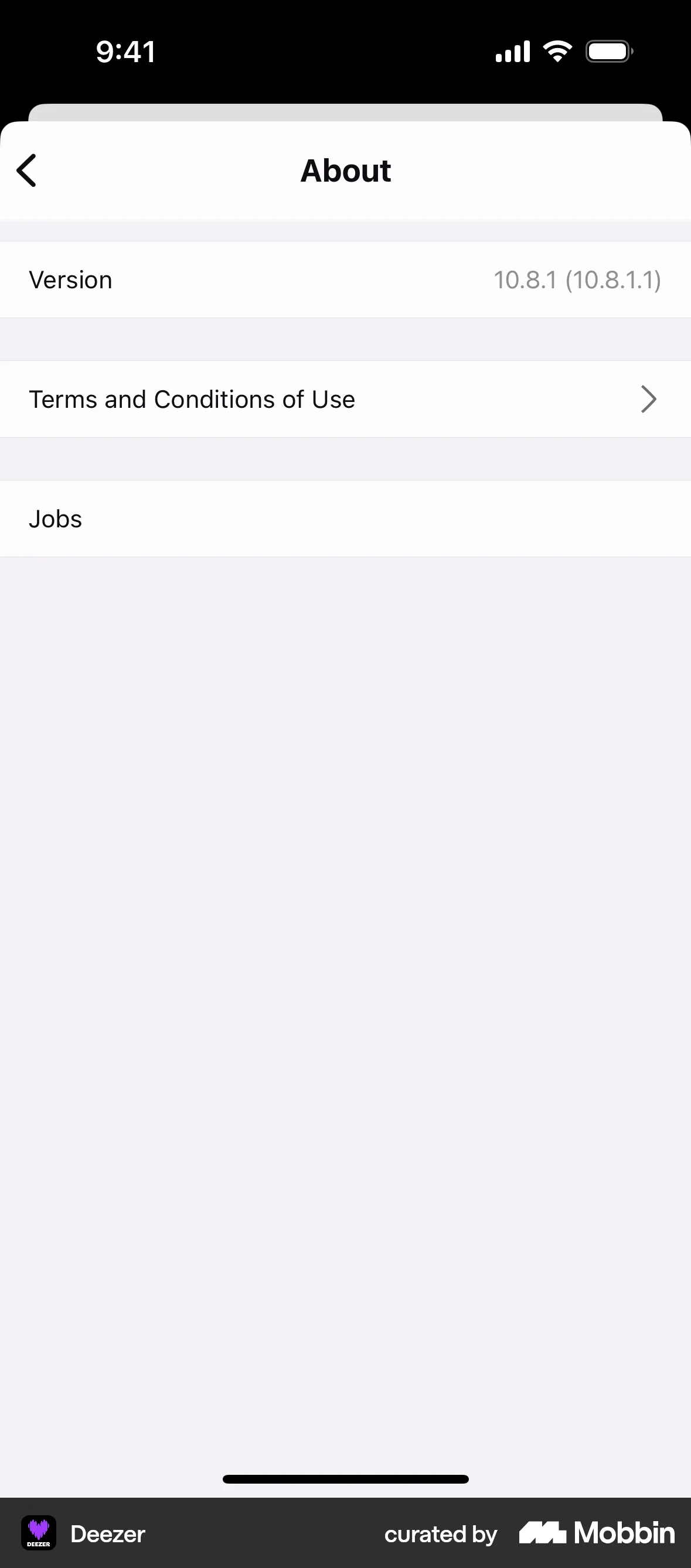The width and height of the screenshot is (691, 1568).
Task: Tap the version number 10.8.1 (10.8.1.1)
Action: pos(577,279)
